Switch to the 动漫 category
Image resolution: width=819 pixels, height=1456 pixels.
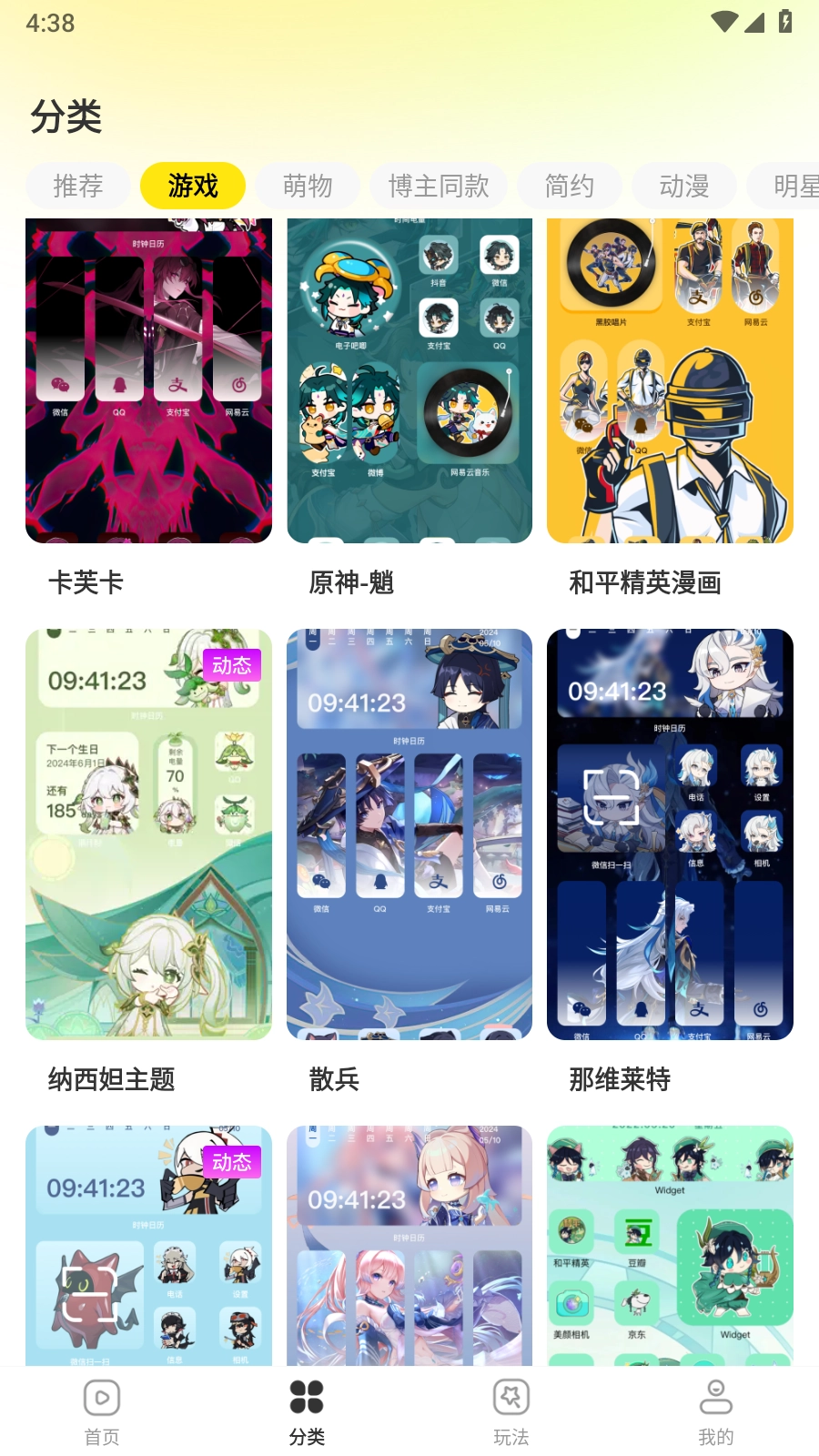click(x=684, y=186)
